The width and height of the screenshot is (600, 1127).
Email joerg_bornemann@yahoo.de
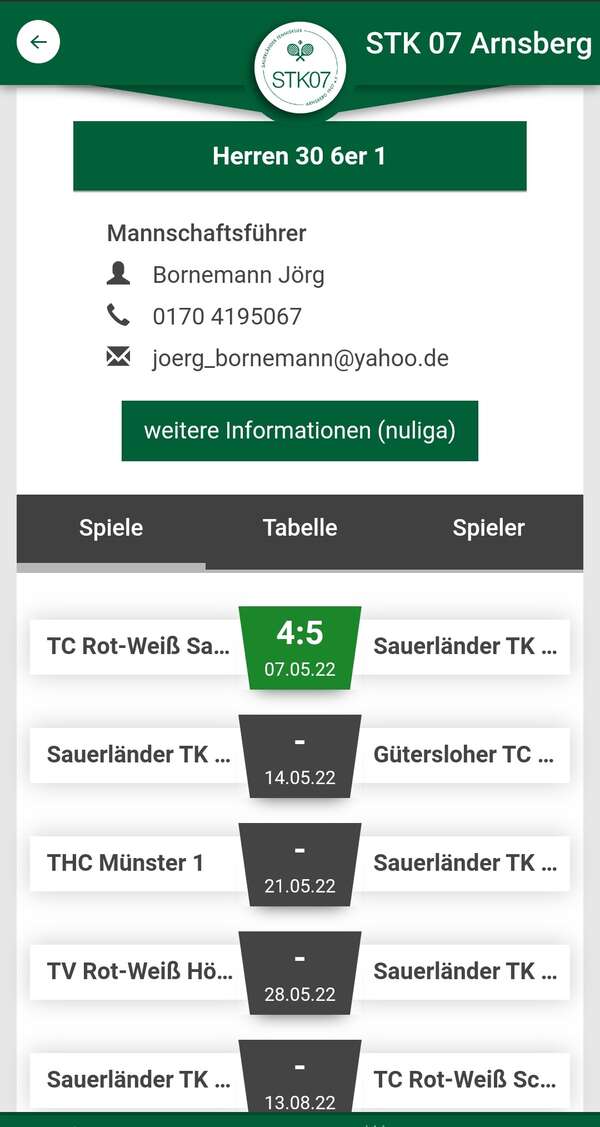[300, 358]
